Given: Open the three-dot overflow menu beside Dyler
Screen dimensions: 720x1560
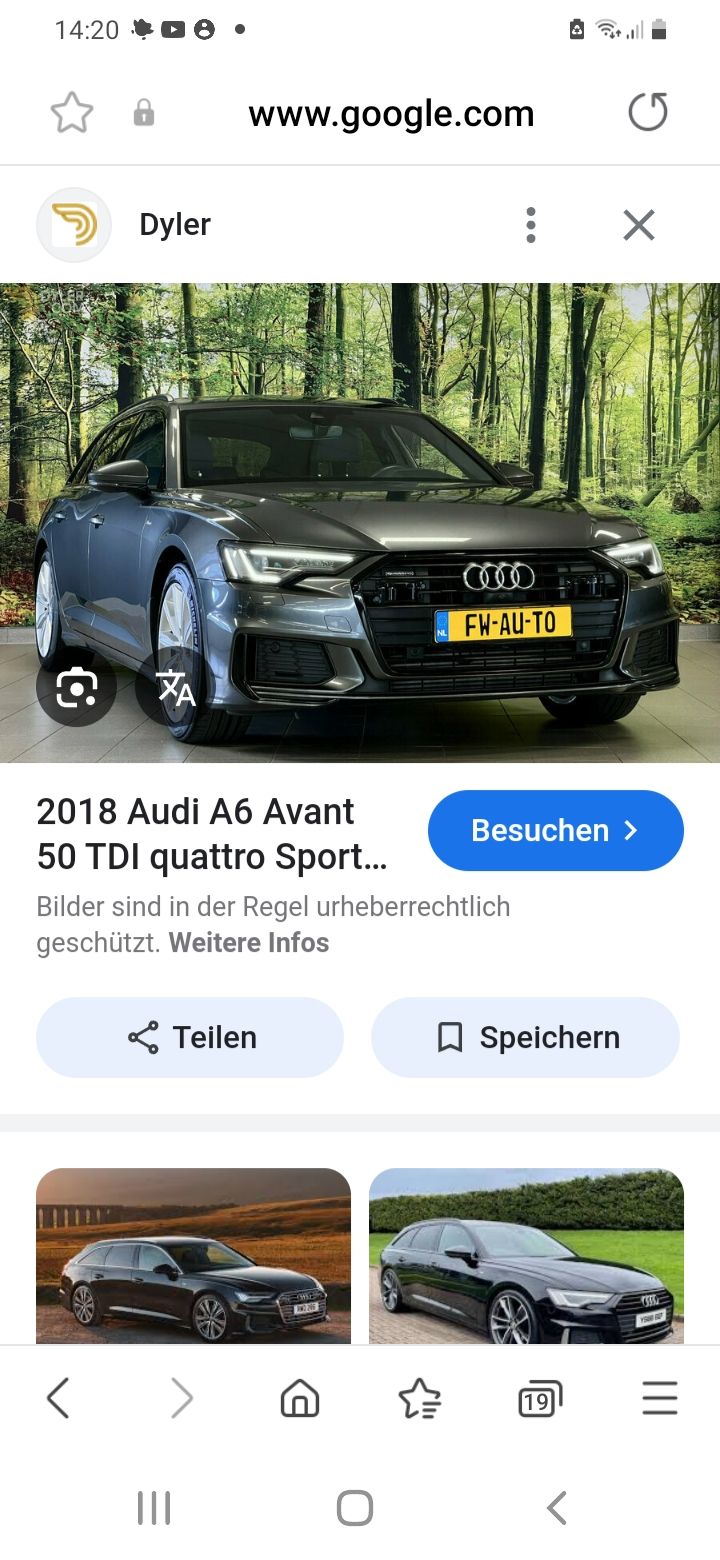Looking at the screenshot, I should click(x=531, y=225).
